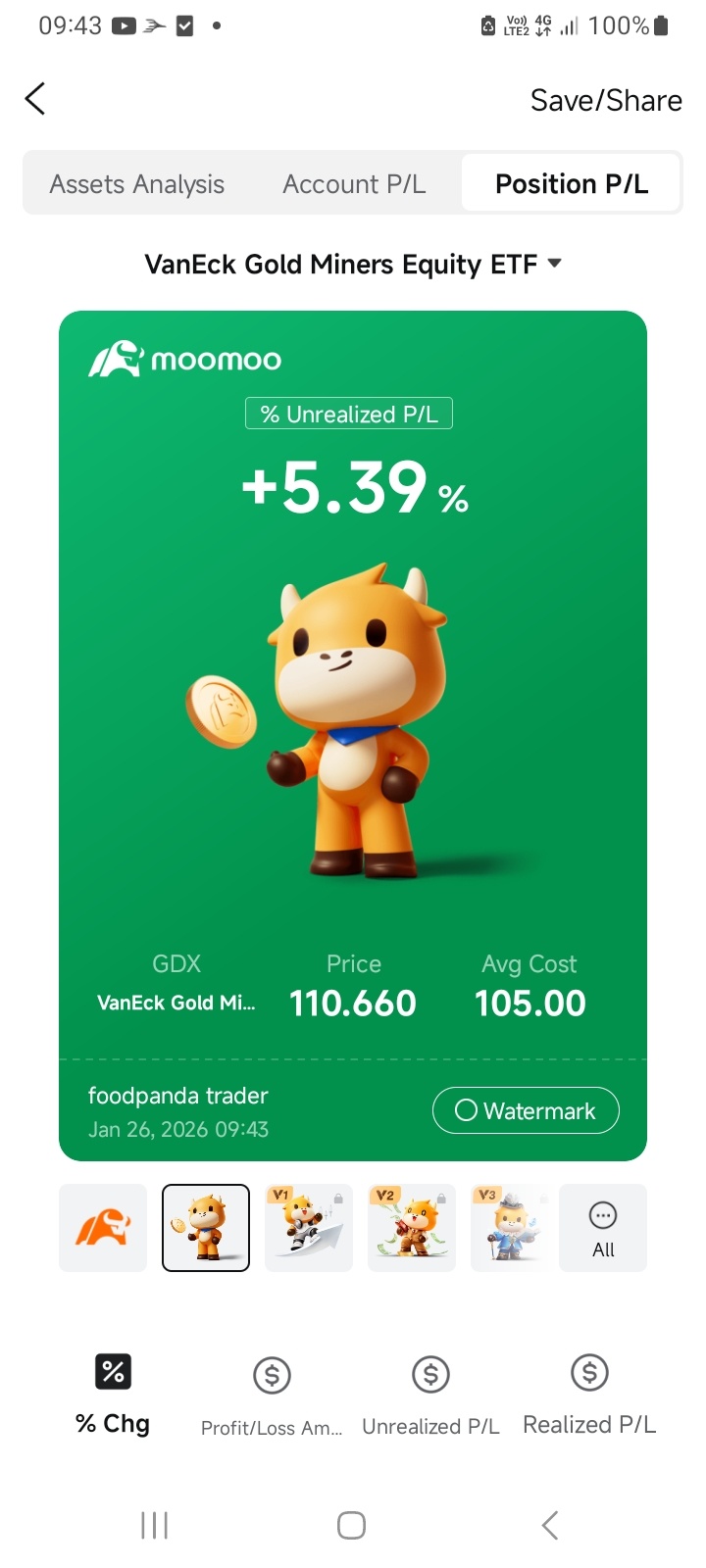Open All card styles
The height and width of the screenshot is (1568, 706).
click(x=603, y=1228)
